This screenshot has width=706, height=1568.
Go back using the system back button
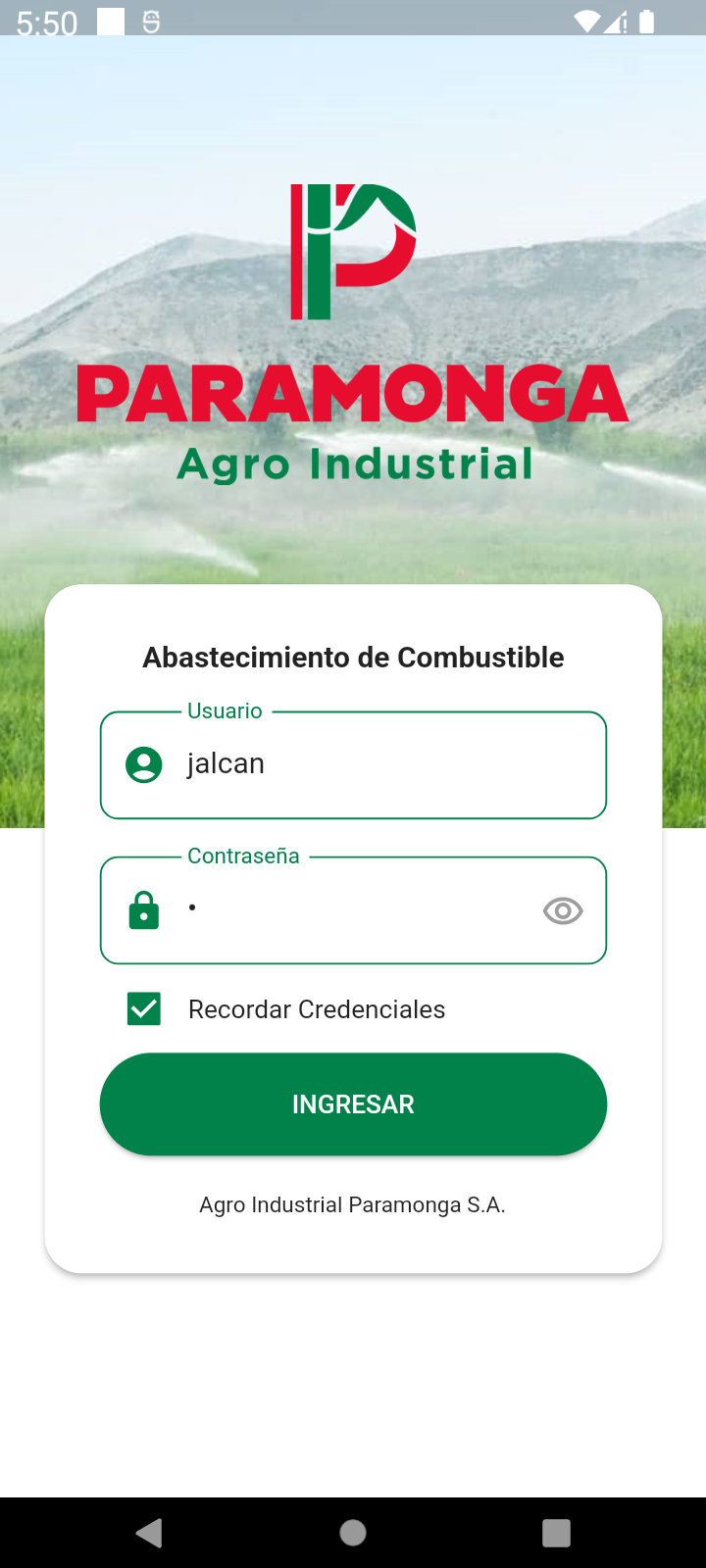click(149, 1533)
